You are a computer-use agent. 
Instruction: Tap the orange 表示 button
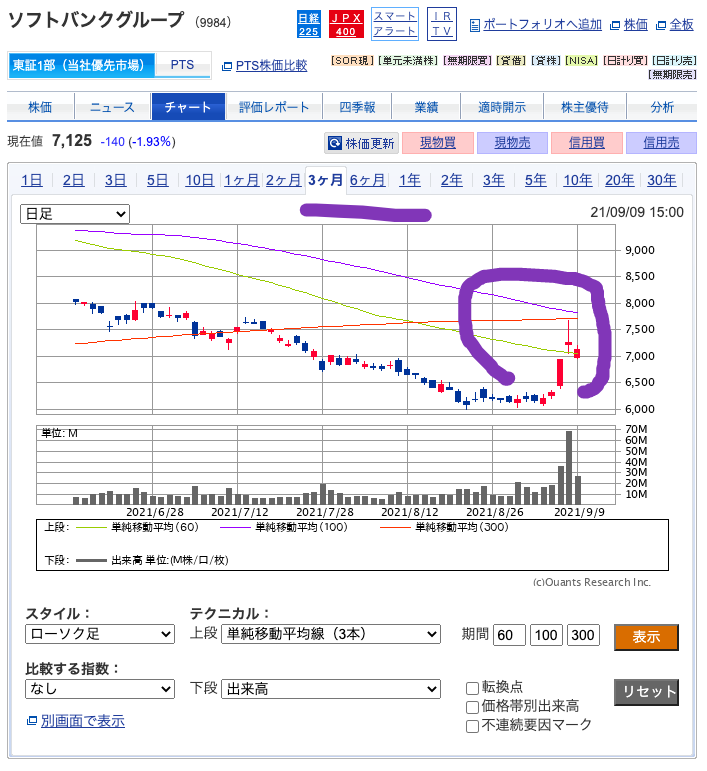pyautogui.click(x=646, y=637)
